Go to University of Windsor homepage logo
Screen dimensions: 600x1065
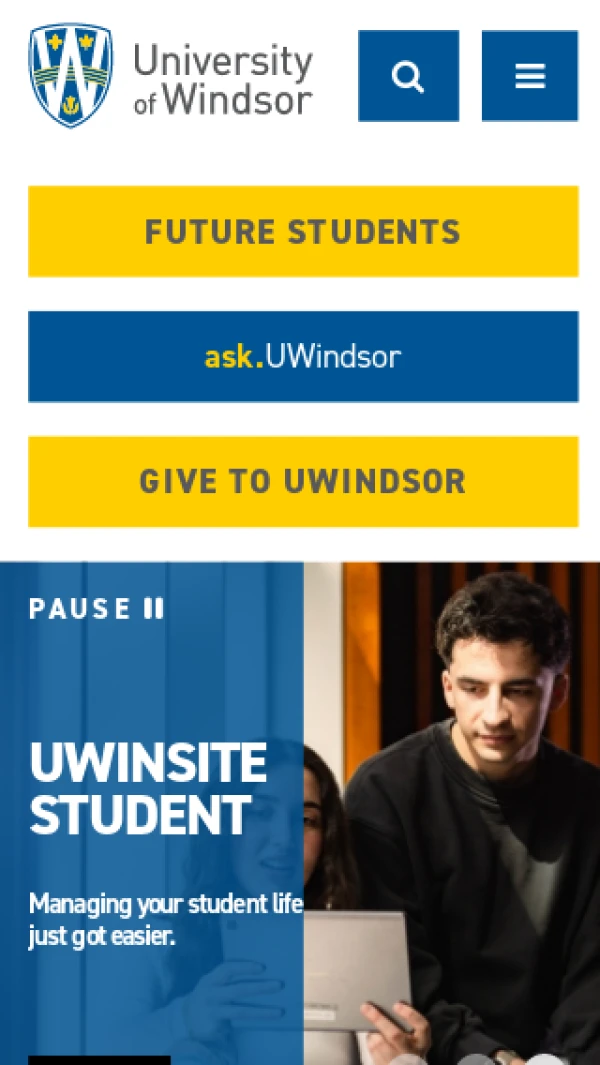[171, 76]
